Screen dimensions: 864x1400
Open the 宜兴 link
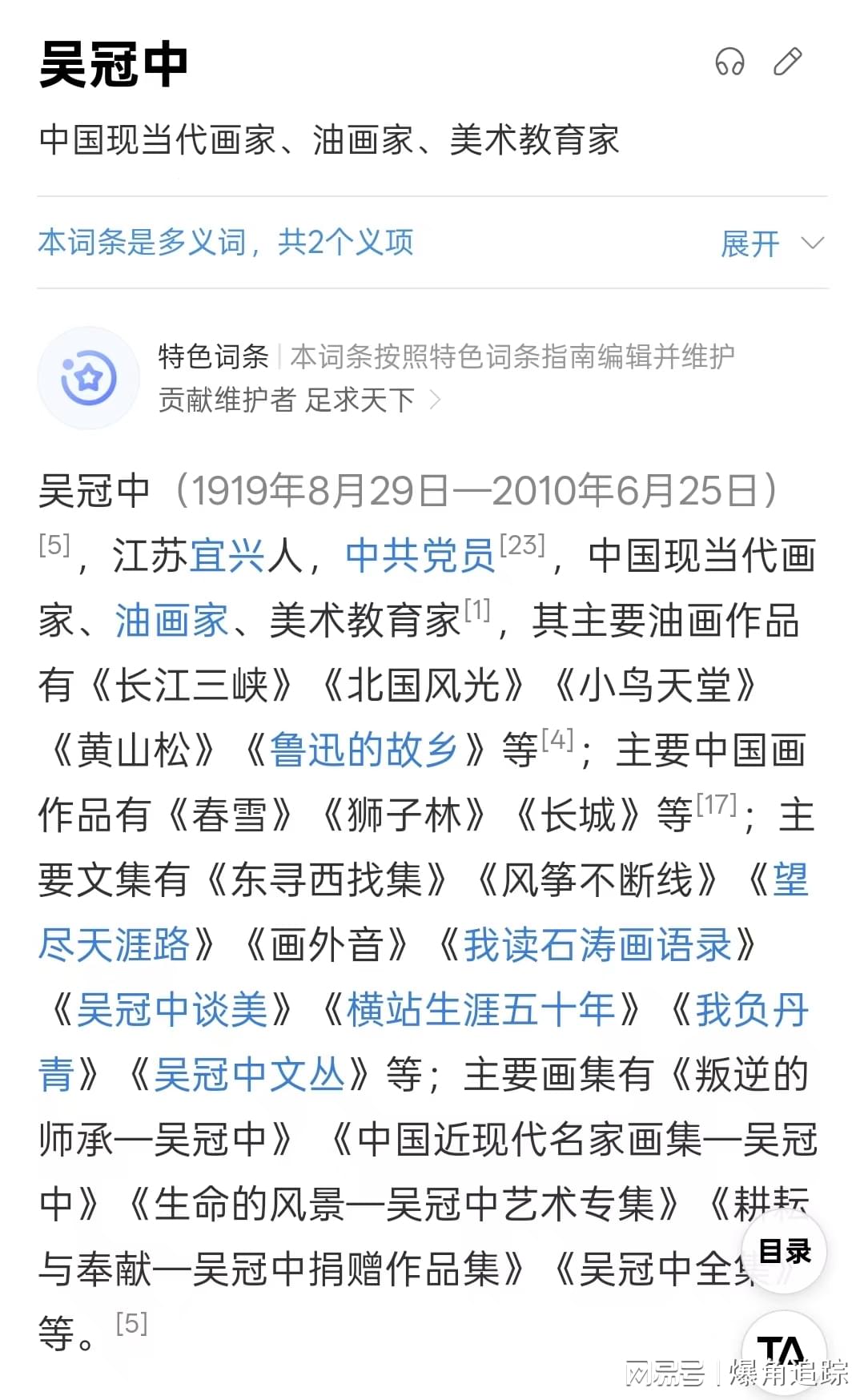coord(227,556)
